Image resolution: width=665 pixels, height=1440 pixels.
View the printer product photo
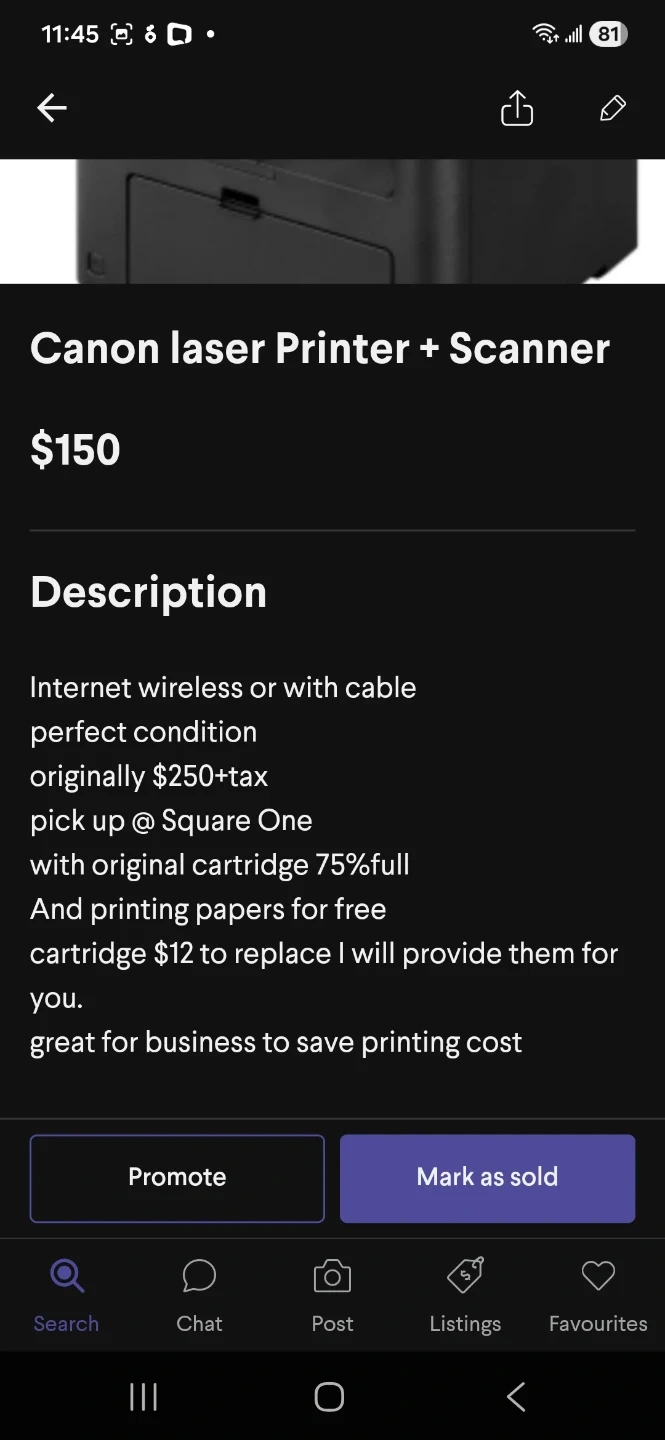click(332, 221)
